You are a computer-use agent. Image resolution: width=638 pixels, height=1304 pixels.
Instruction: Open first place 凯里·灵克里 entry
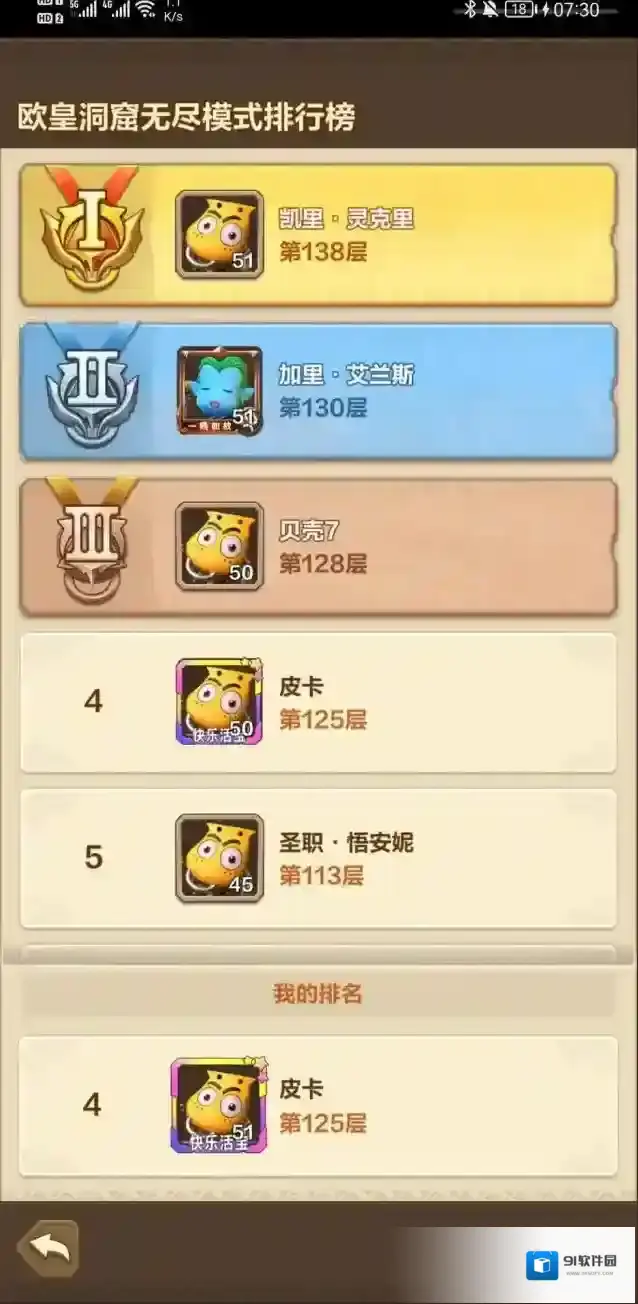point(318,235)
